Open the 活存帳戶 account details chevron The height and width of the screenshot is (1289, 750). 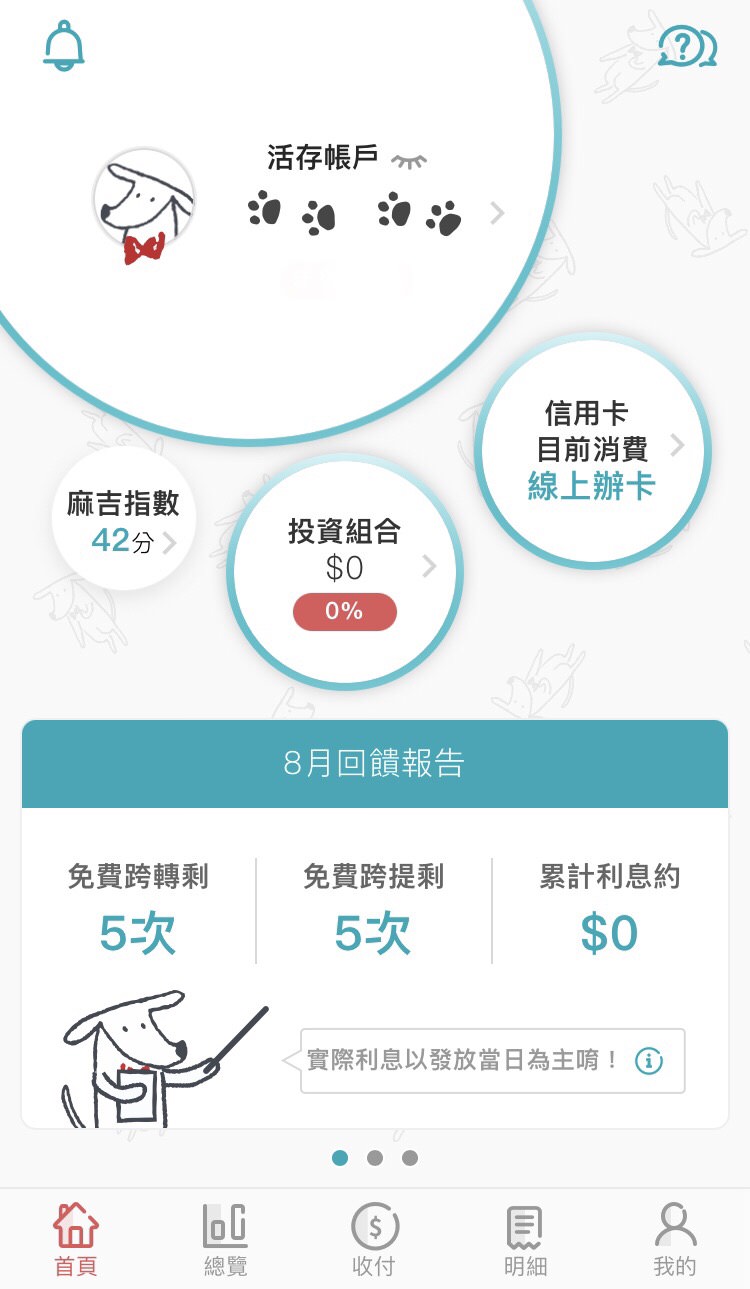(497, 213)
